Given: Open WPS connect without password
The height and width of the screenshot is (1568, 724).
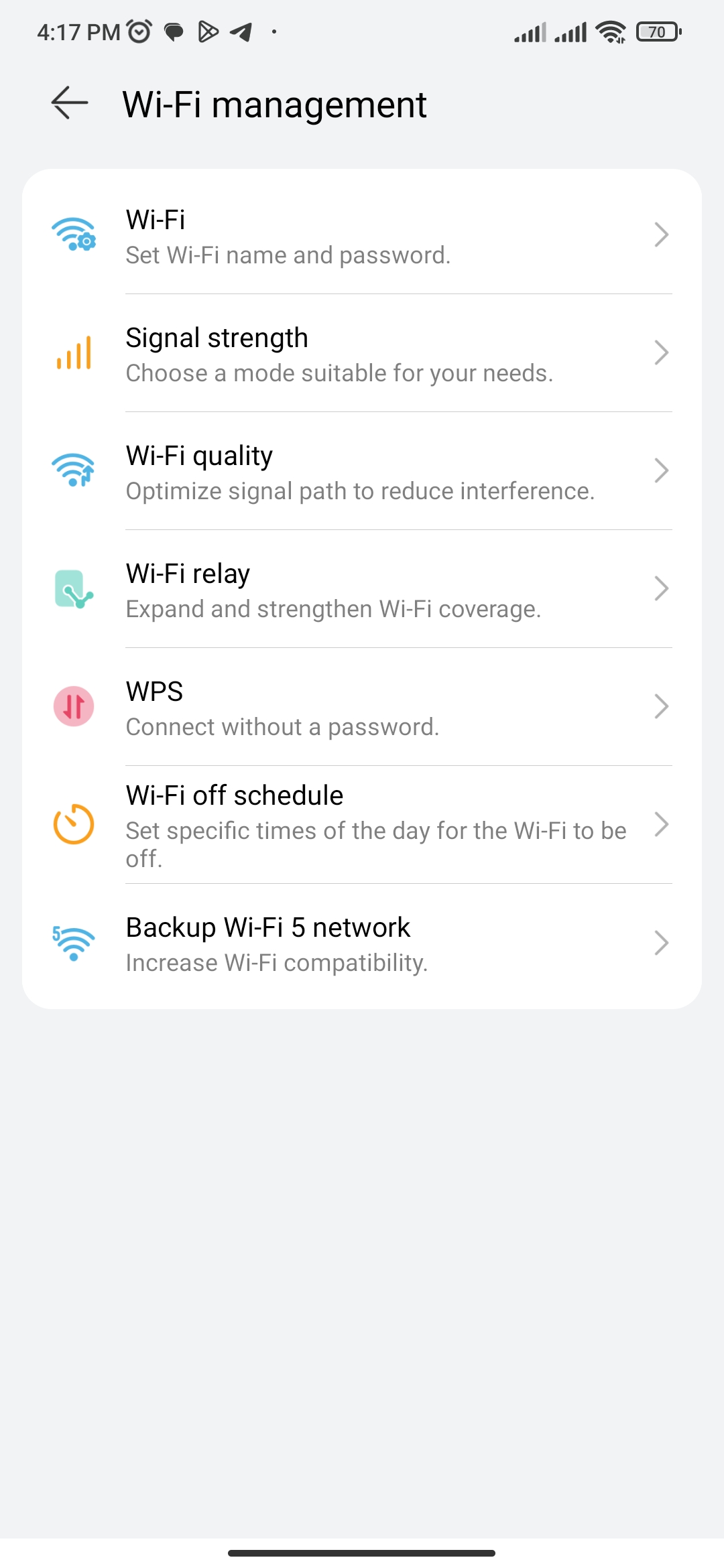Looking at the screenshot, I should (362, 707).
